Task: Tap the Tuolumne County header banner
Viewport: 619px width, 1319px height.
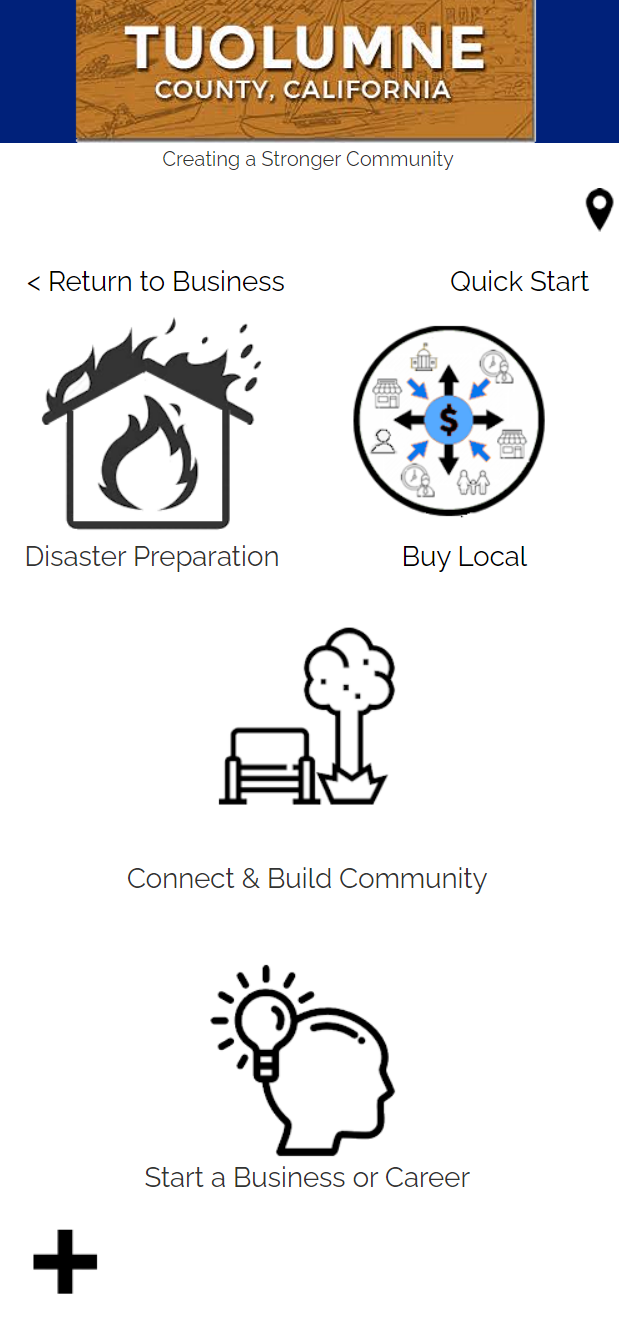Action: (x=306, y=71)
